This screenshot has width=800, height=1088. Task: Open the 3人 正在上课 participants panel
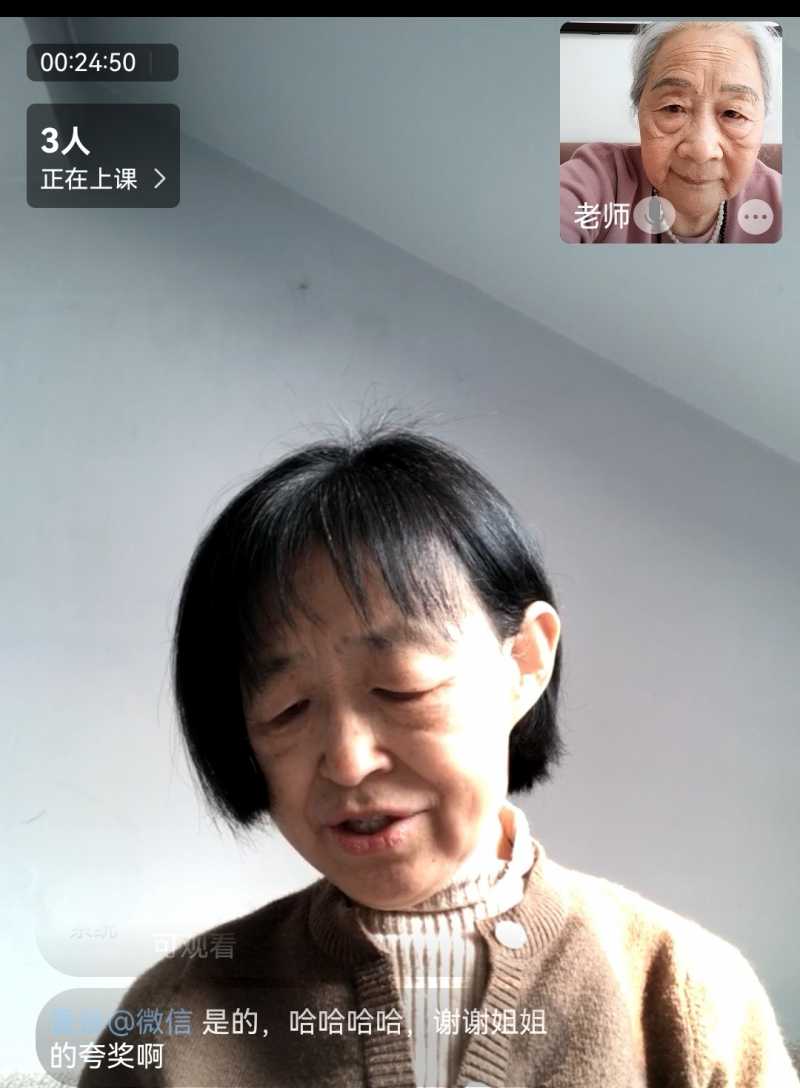click(x=103, y=157)
